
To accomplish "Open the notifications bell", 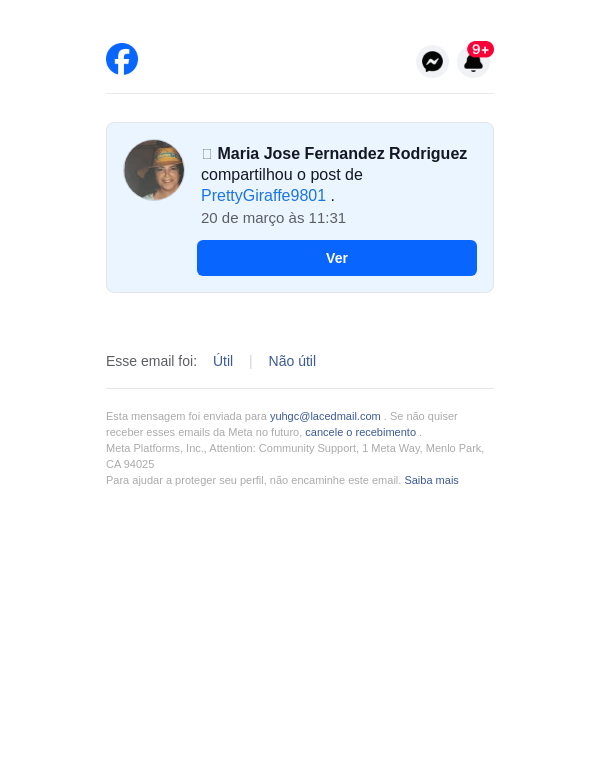I will [473, 62].
